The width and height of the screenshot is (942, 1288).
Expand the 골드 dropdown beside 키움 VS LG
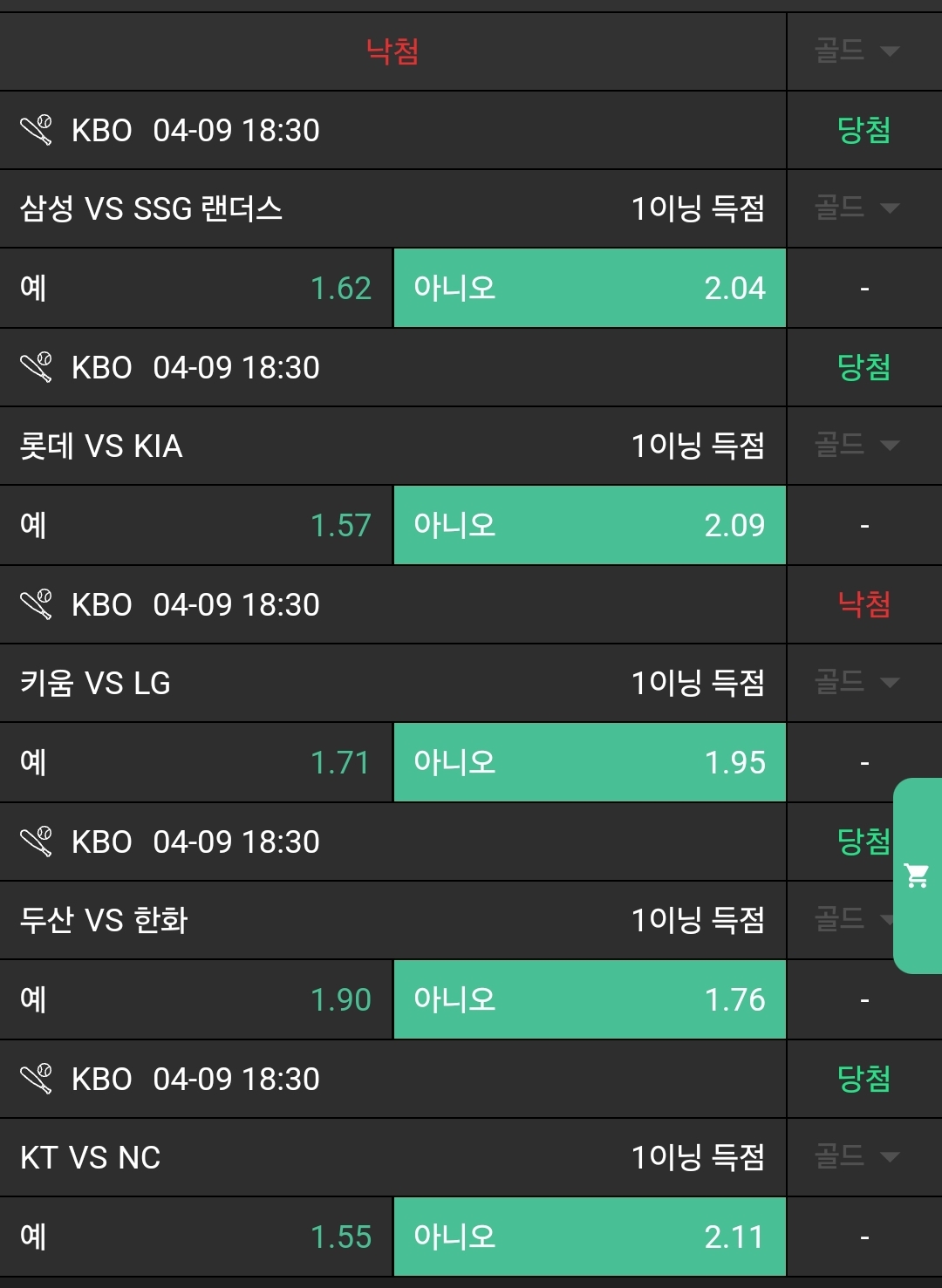pyautogui.click(x=857, y=683)
